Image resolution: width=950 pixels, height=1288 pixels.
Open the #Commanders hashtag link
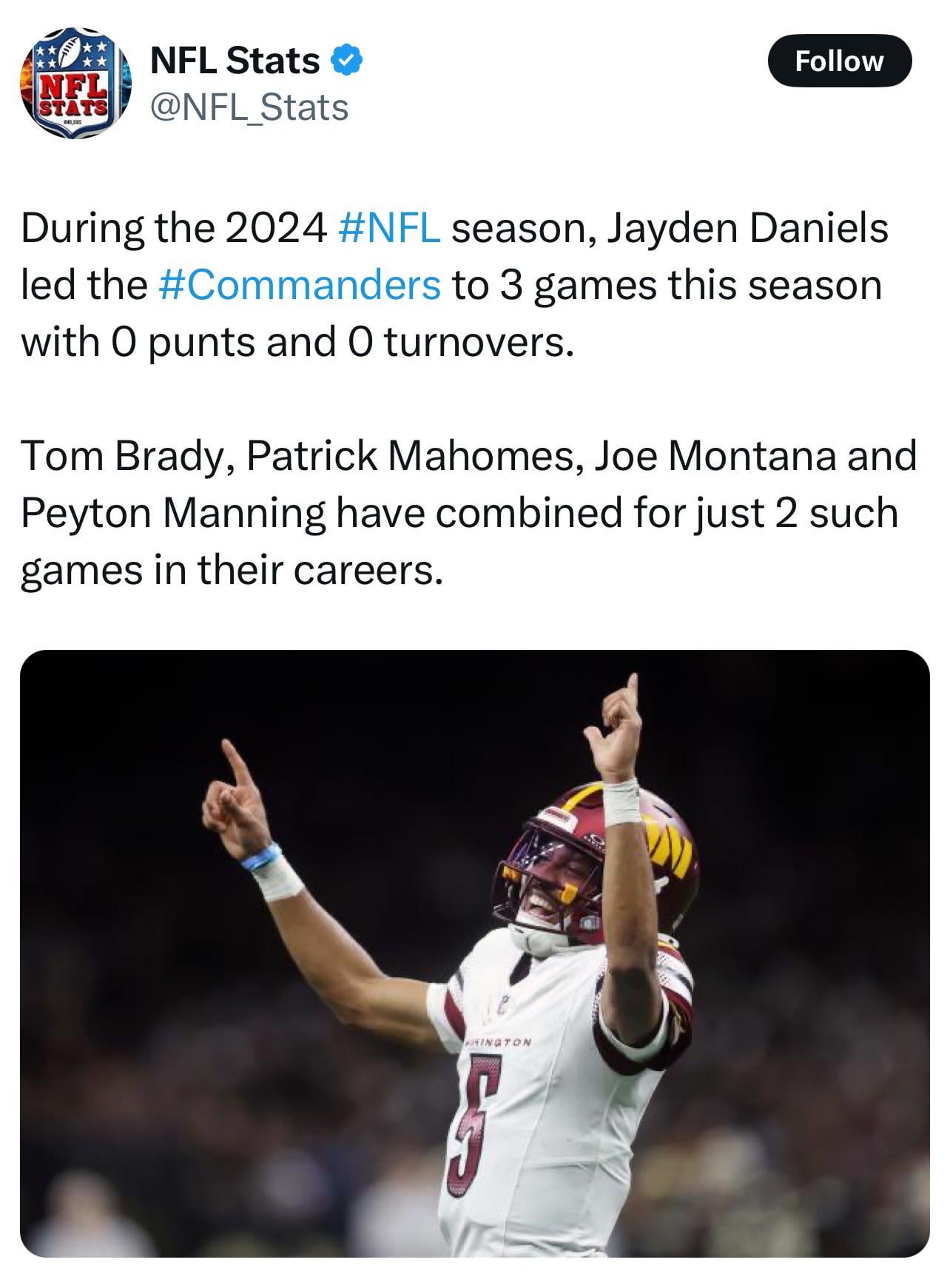pyautogui.click(x=300, y=285)
